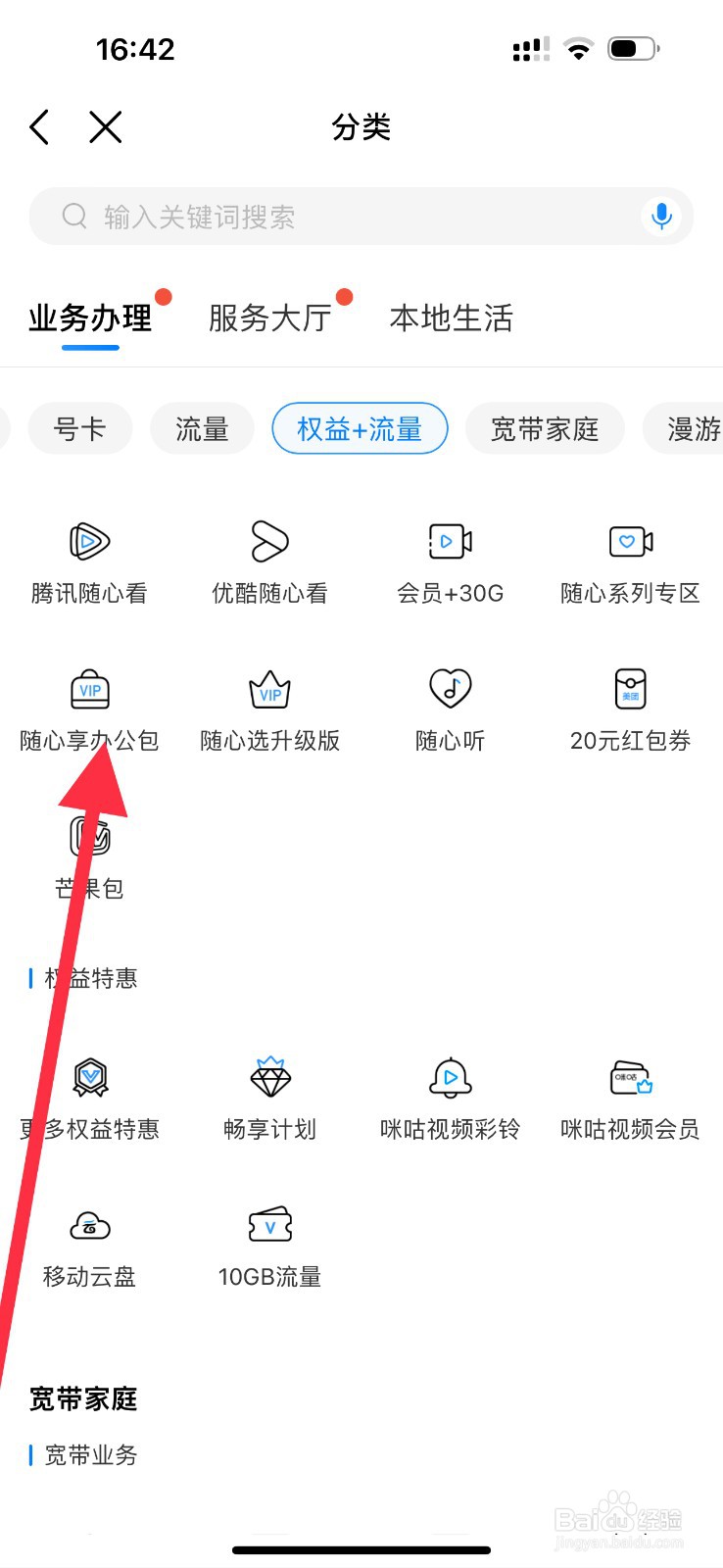Start voice search with the microphone icon
Screen dimensions: 723x1568
[x=661, y=216]
